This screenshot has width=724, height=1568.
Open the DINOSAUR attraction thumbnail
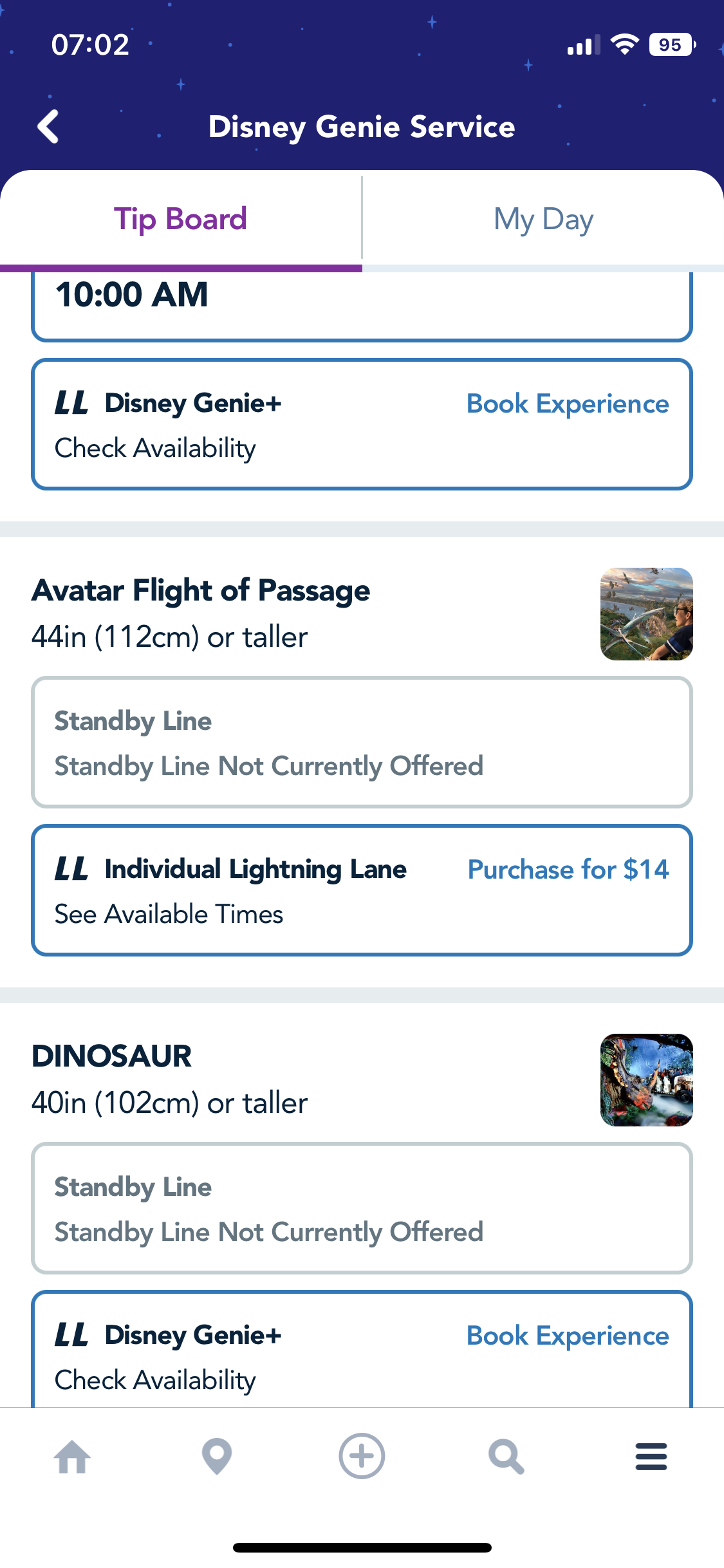coord(646,1080)
